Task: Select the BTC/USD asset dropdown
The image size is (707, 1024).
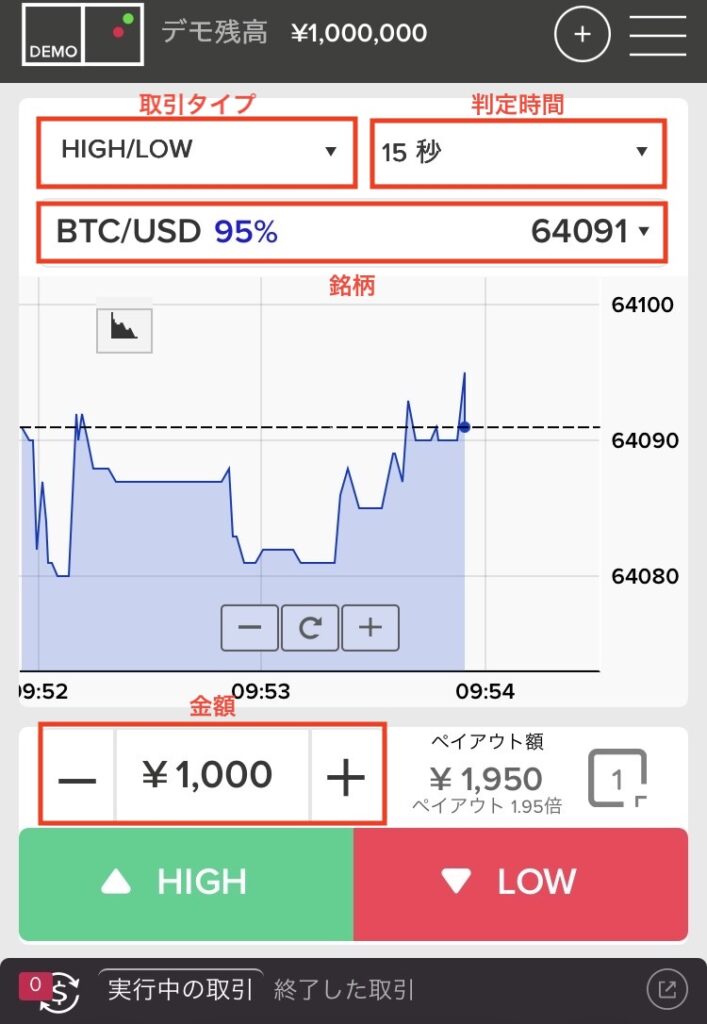Action: pyautogui.click(x=352, y=232)
